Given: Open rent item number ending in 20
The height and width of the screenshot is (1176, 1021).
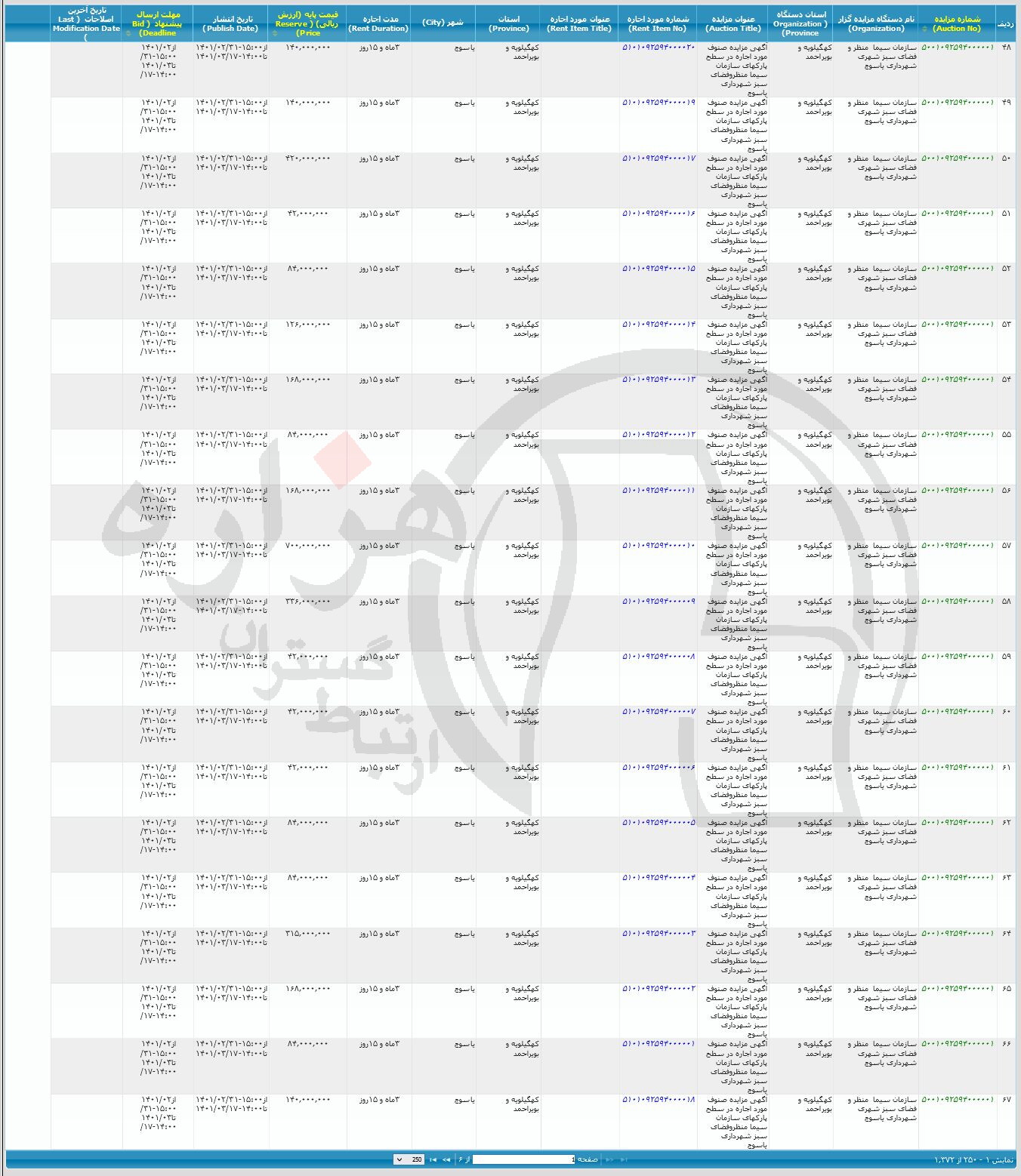Looking at the screenshot, I should 658,48.
